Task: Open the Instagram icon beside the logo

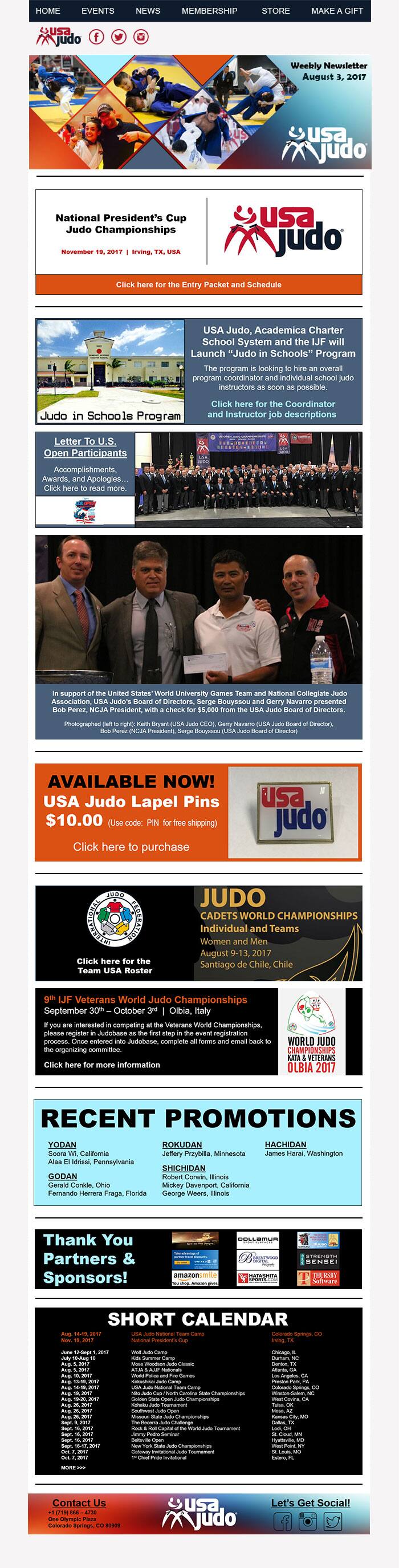Action: (141, 37)
